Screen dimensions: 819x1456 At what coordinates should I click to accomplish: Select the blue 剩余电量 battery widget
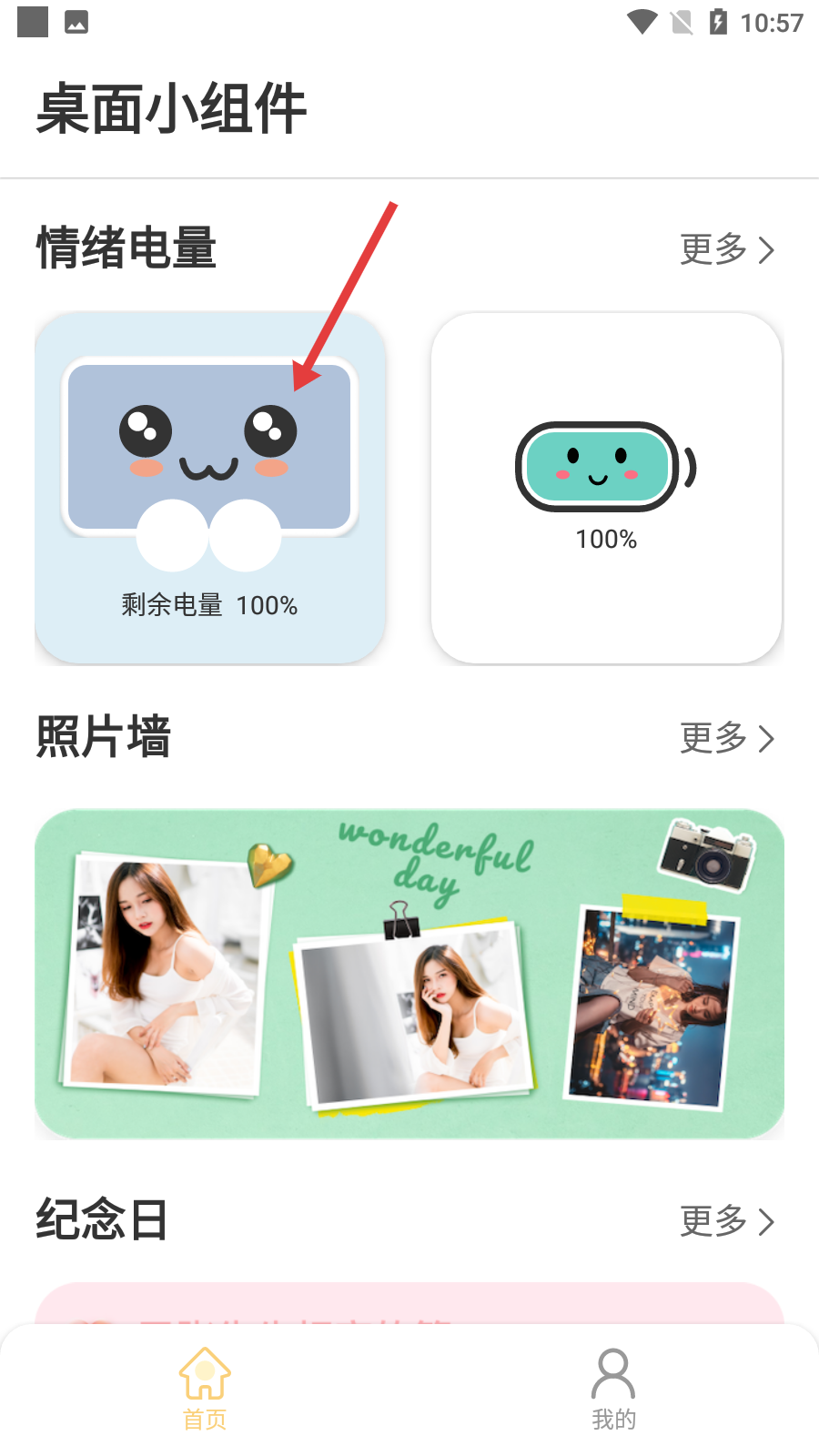point(210,488)
